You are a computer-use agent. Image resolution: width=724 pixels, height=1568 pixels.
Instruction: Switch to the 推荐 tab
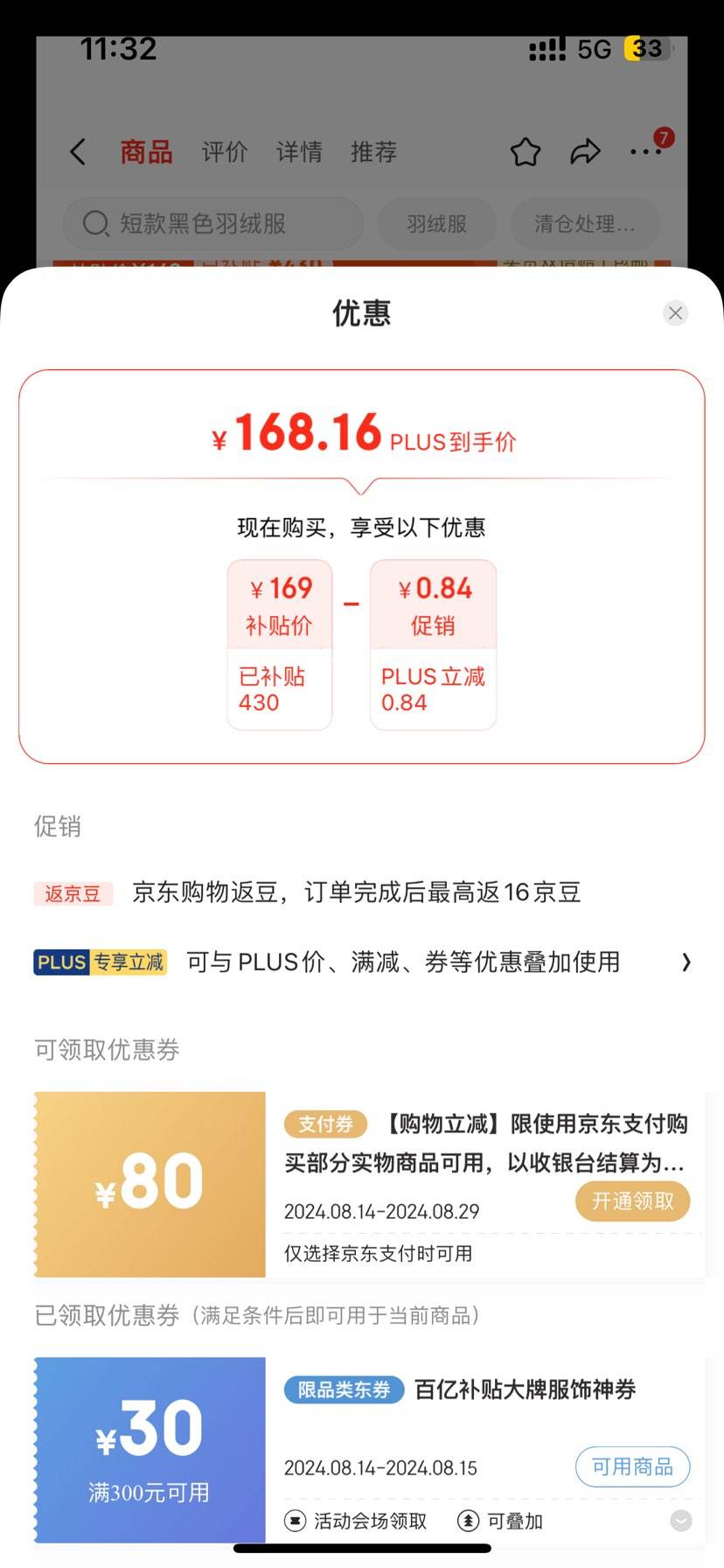pos(373,150)
